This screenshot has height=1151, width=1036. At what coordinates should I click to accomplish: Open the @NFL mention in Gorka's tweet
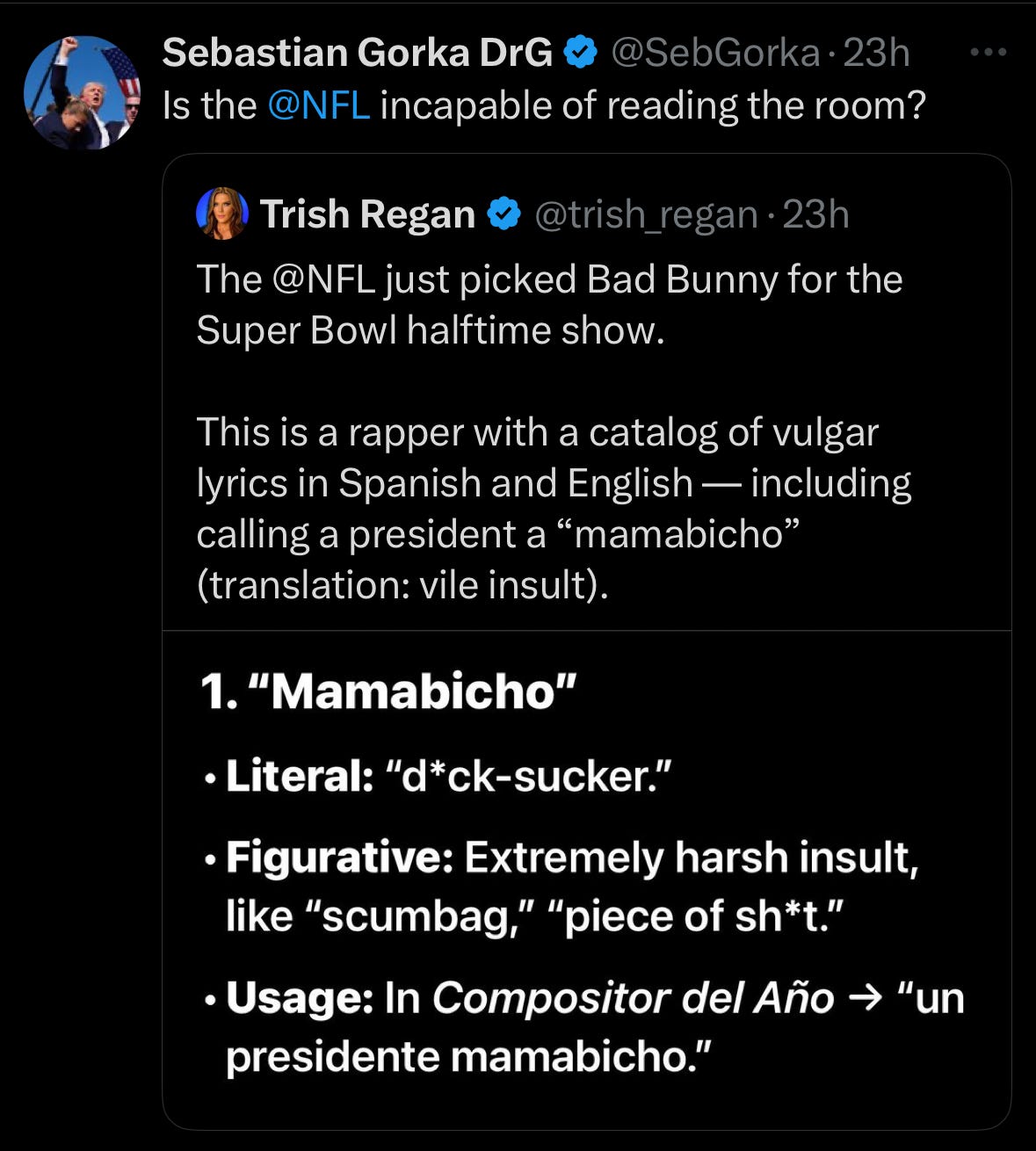tap(318, 104)
